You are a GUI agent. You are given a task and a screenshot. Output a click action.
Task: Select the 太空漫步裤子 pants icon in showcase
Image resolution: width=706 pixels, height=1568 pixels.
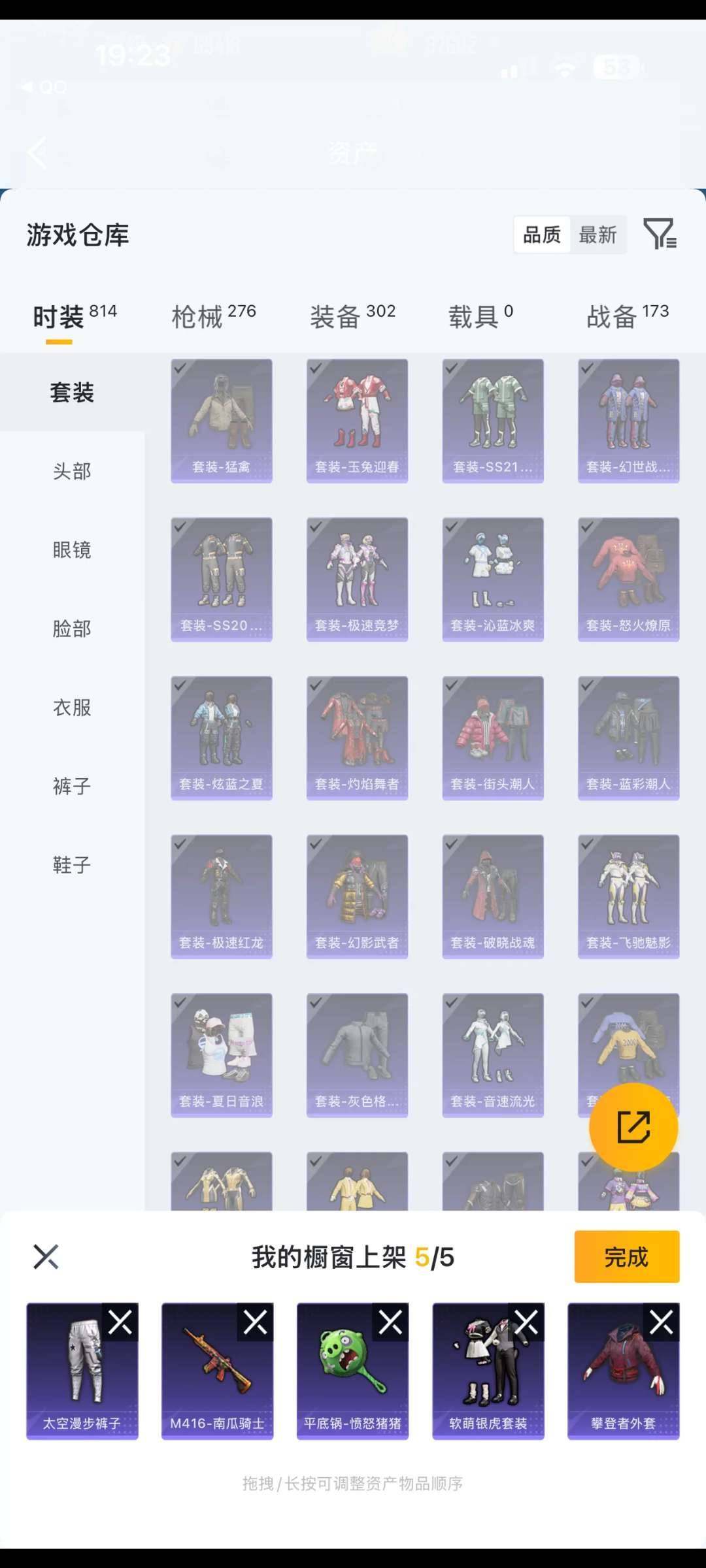(x=82, y=1372)
